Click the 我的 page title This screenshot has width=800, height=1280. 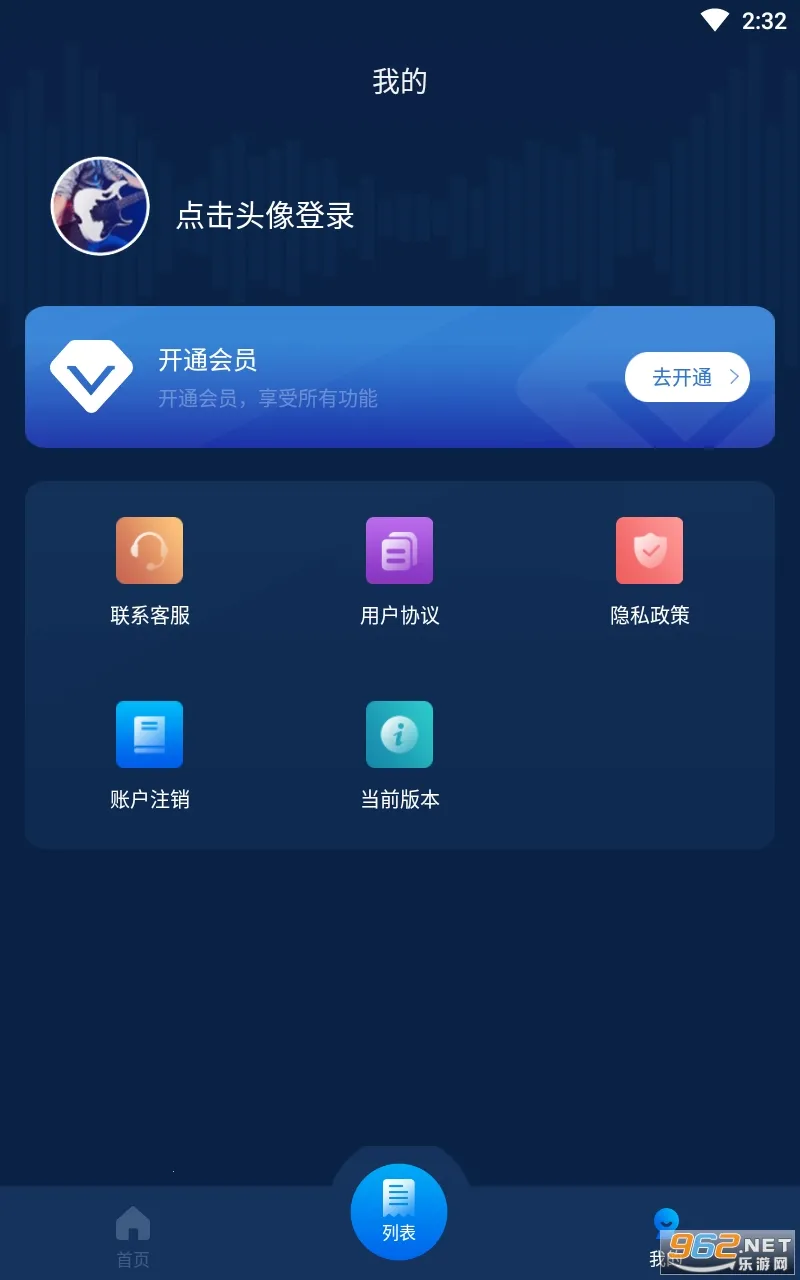coord(399,82)
